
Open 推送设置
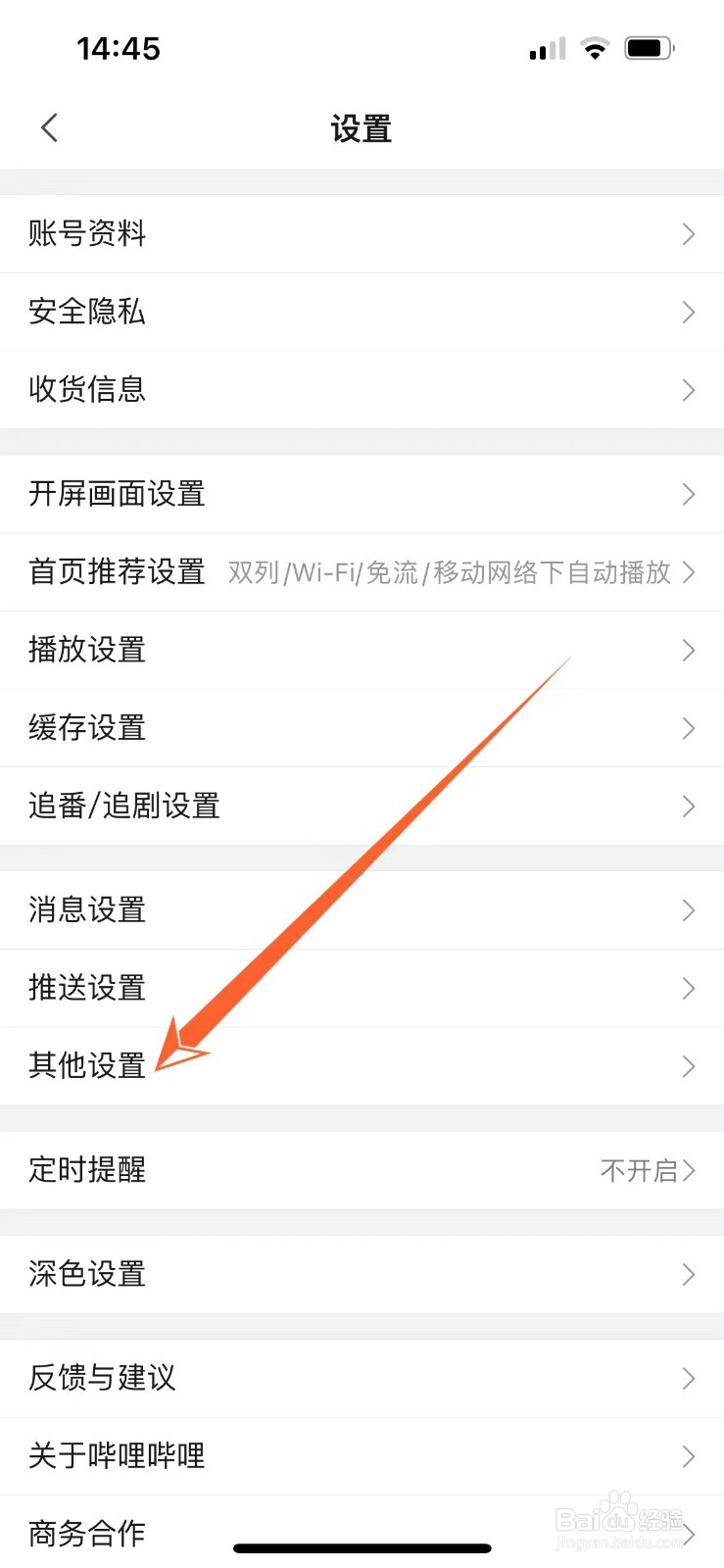coord(362,988)
